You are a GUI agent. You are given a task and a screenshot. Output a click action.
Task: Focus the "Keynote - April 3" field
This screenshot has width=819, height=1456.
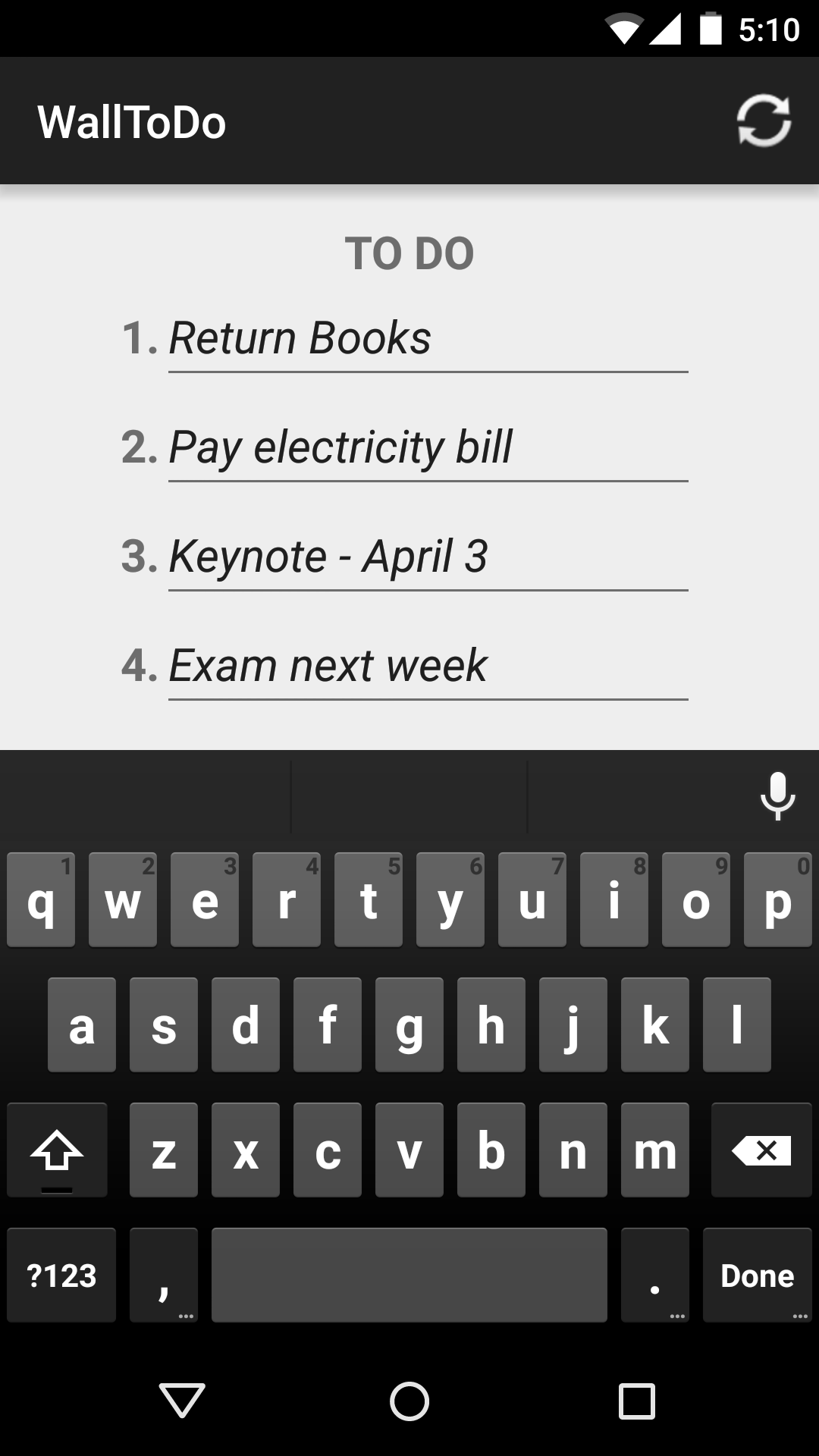click(427, 557)
